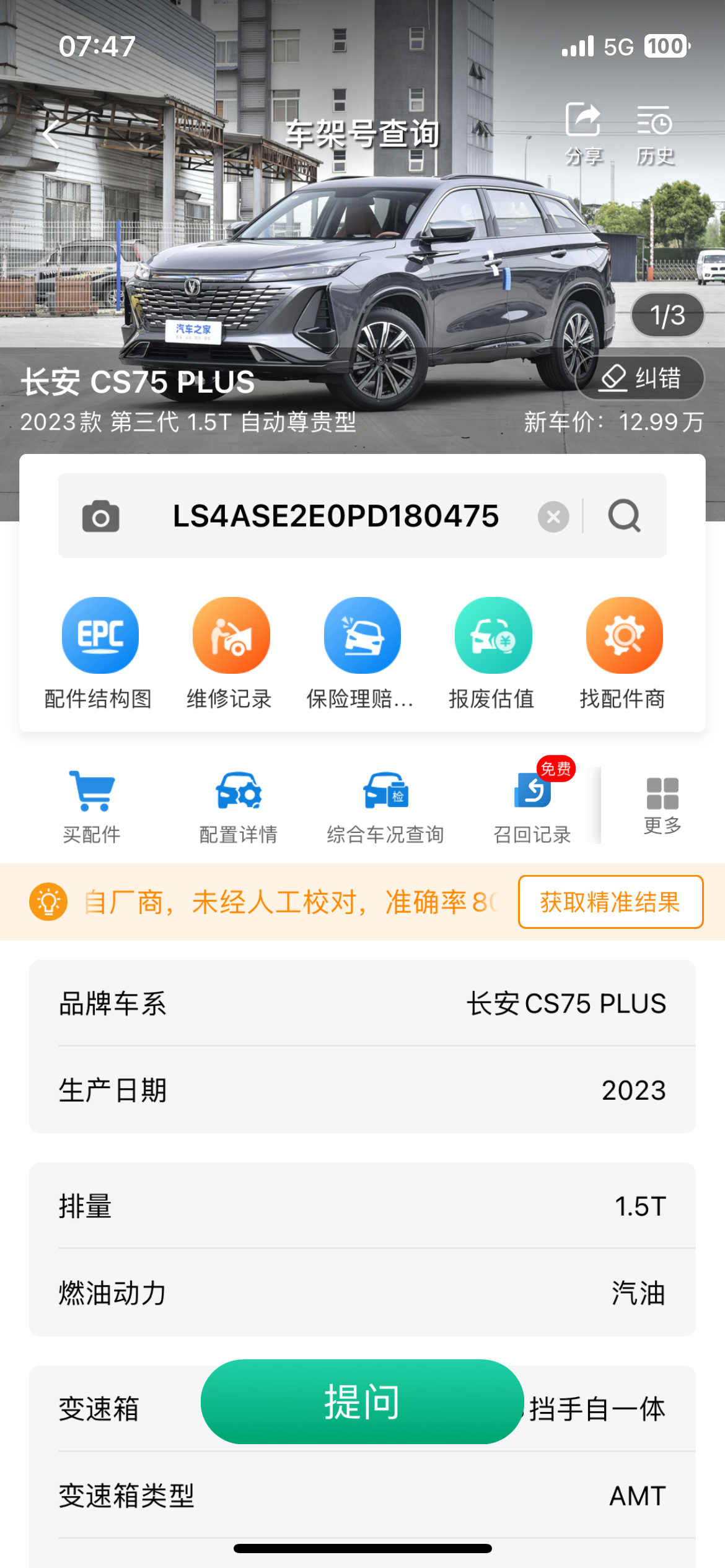View 配置详情 configuration details
725x1568 pixels.
239,806
